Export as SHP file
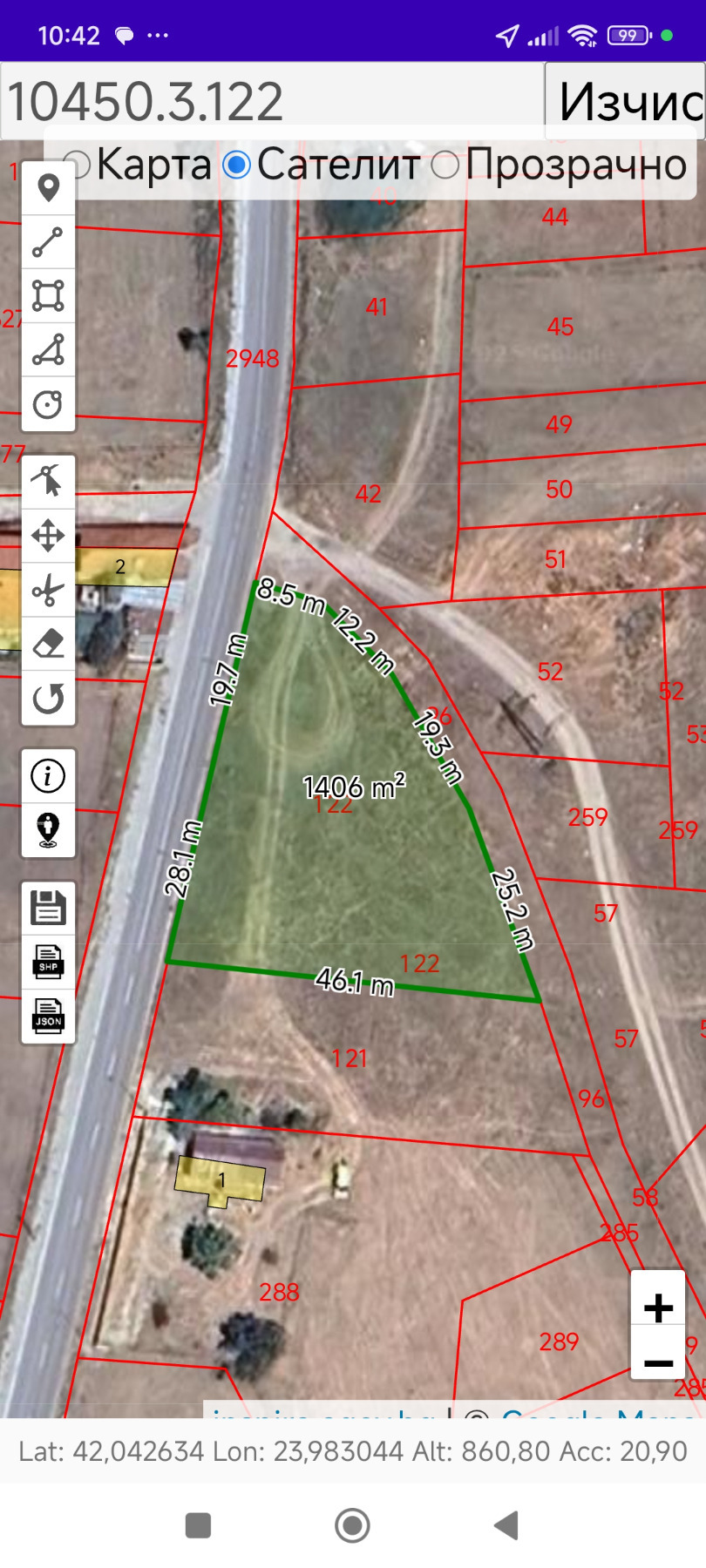This screenshot has height=1568, width=706. coord(48,962)
